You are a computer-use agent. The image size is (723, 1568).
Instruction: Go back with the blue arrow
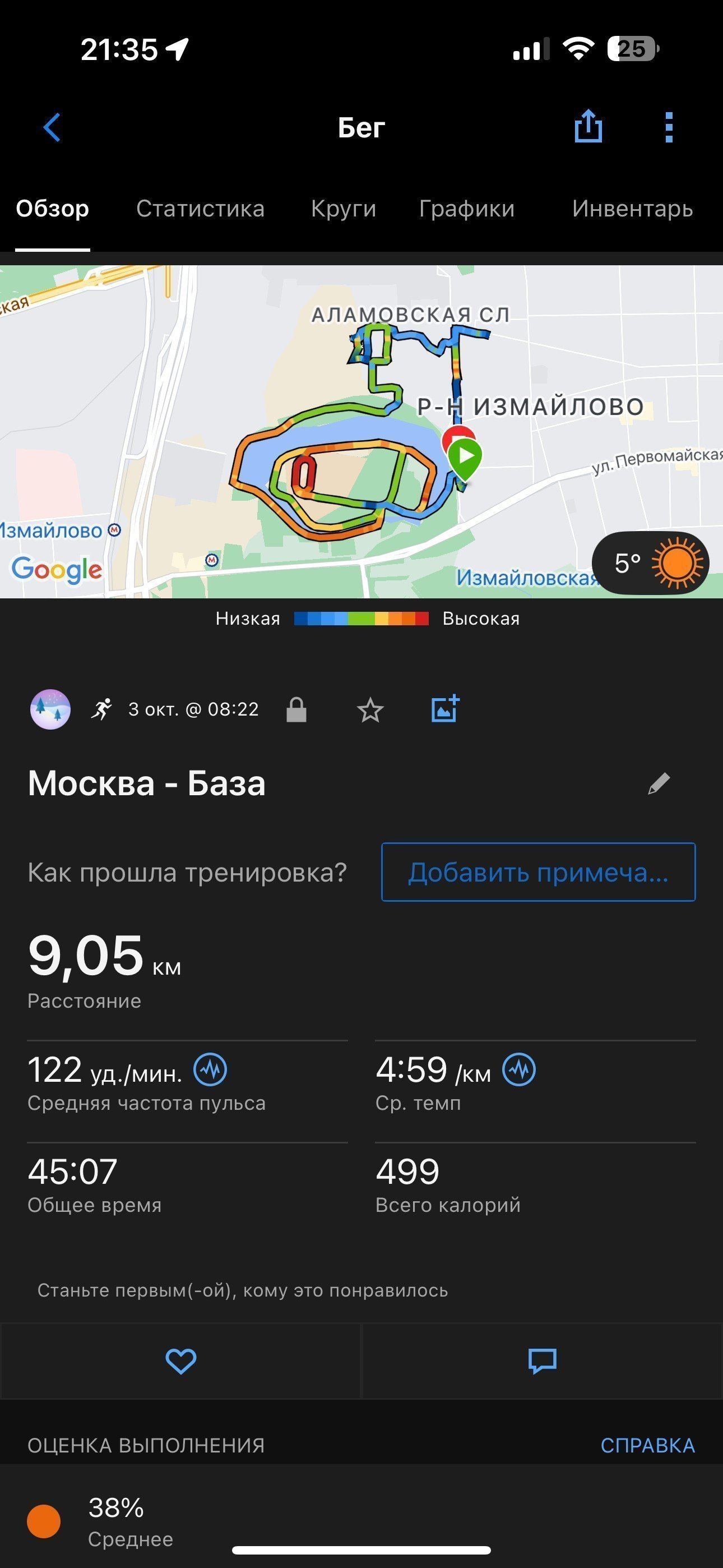pos(52,128)
